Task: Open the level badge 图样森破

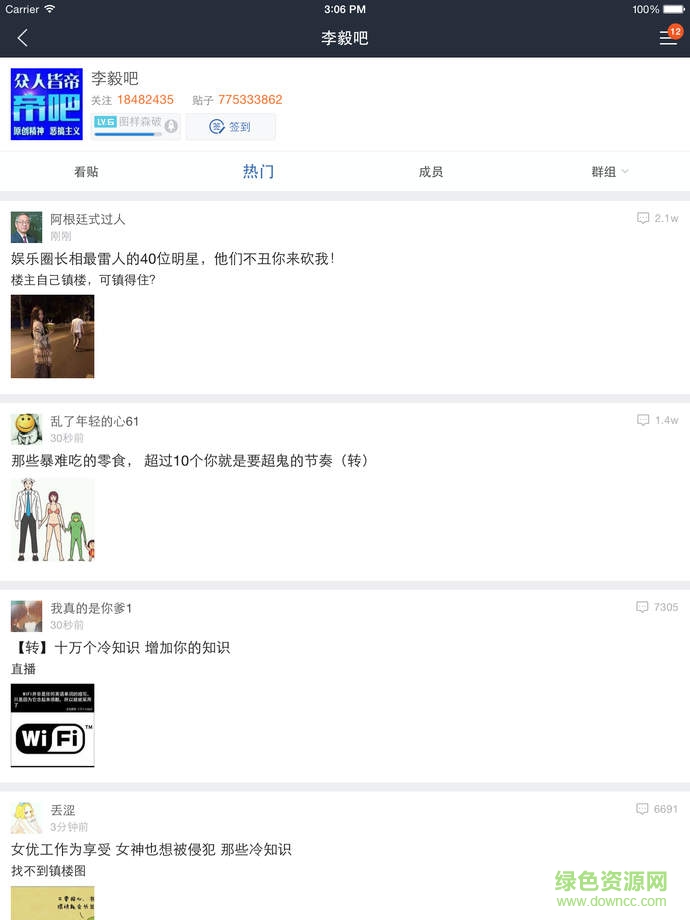Action: [x=136, y=126]
